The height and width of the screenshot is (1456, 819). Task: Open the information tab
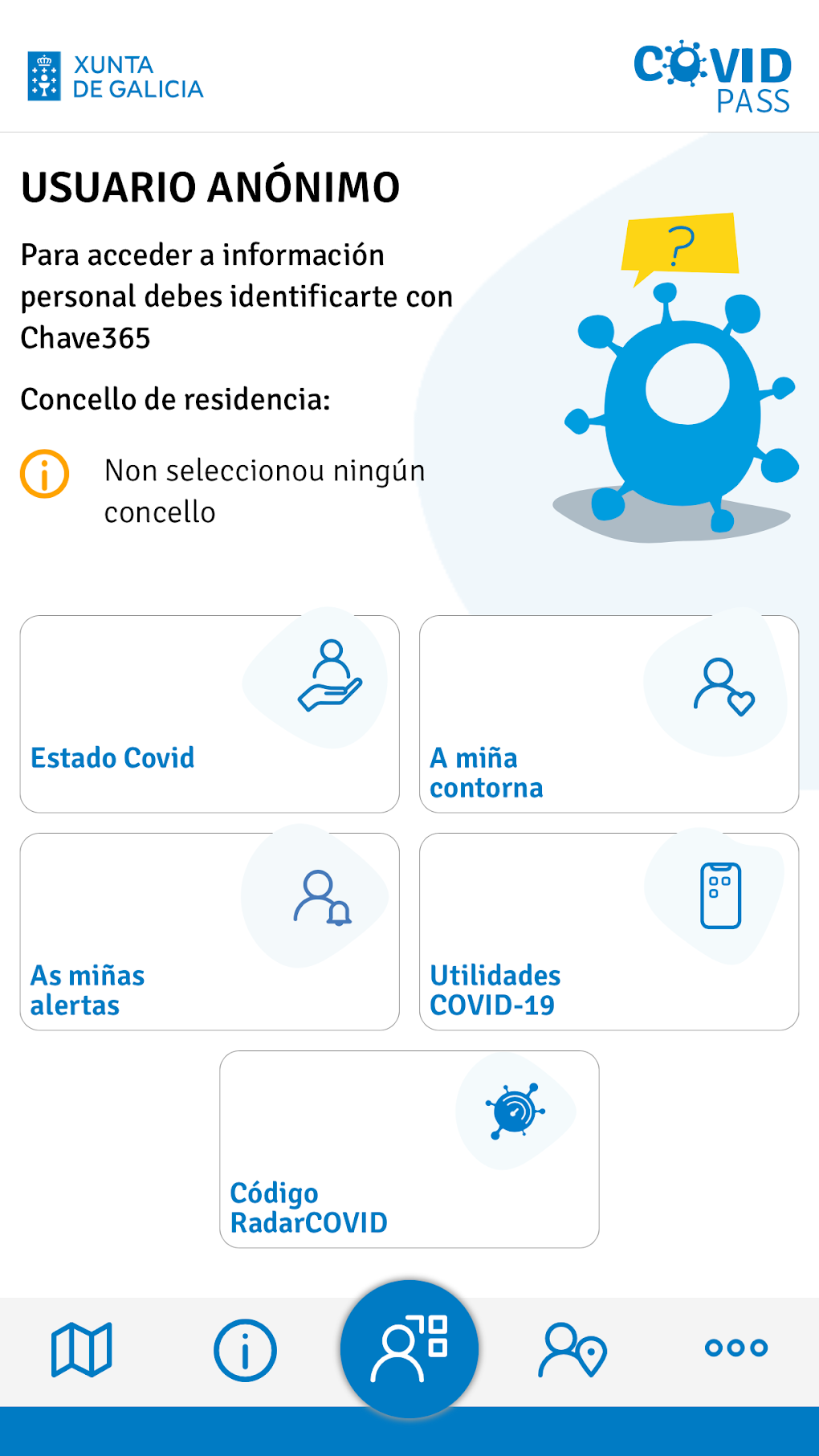point(245,1350)
